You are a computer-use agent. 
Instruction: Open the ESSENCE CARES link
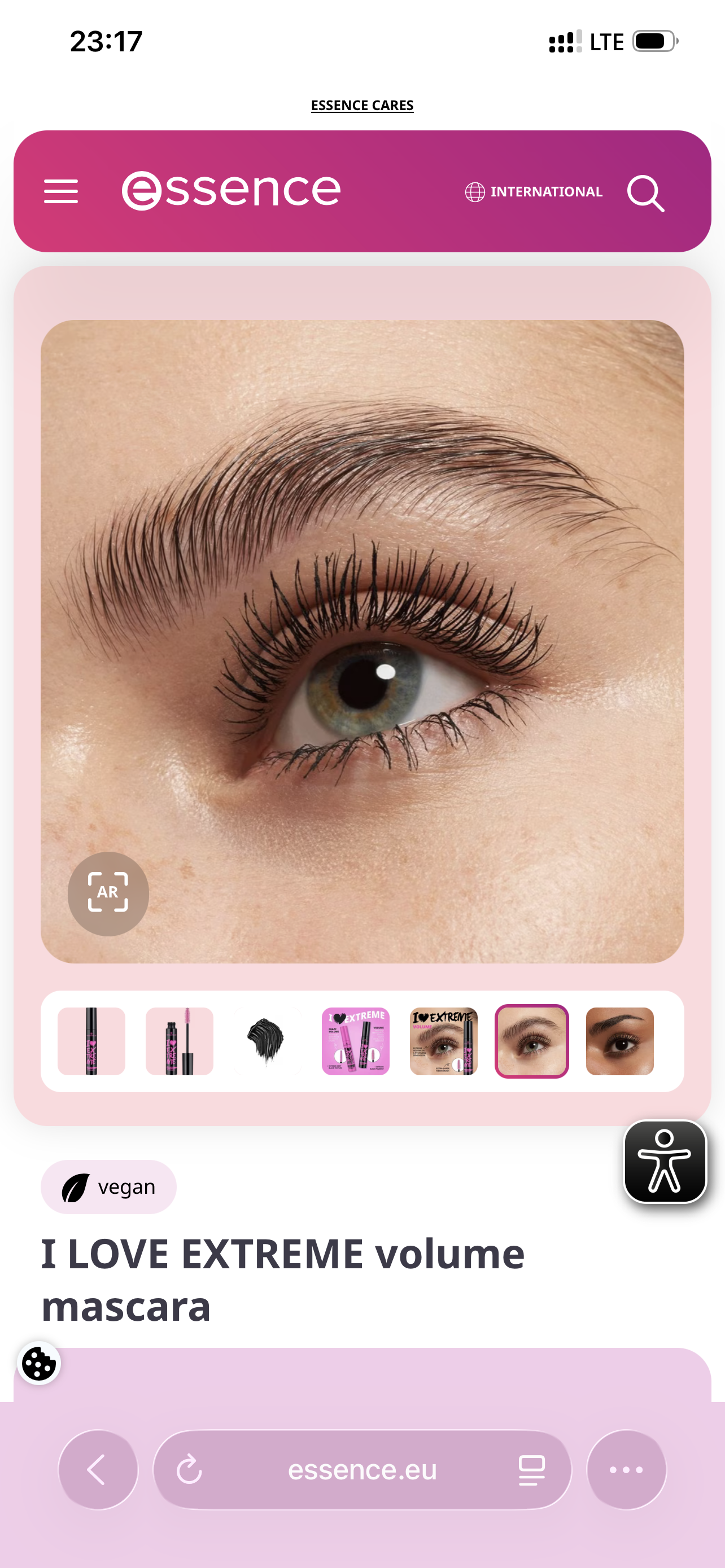(x=362, y=106)
